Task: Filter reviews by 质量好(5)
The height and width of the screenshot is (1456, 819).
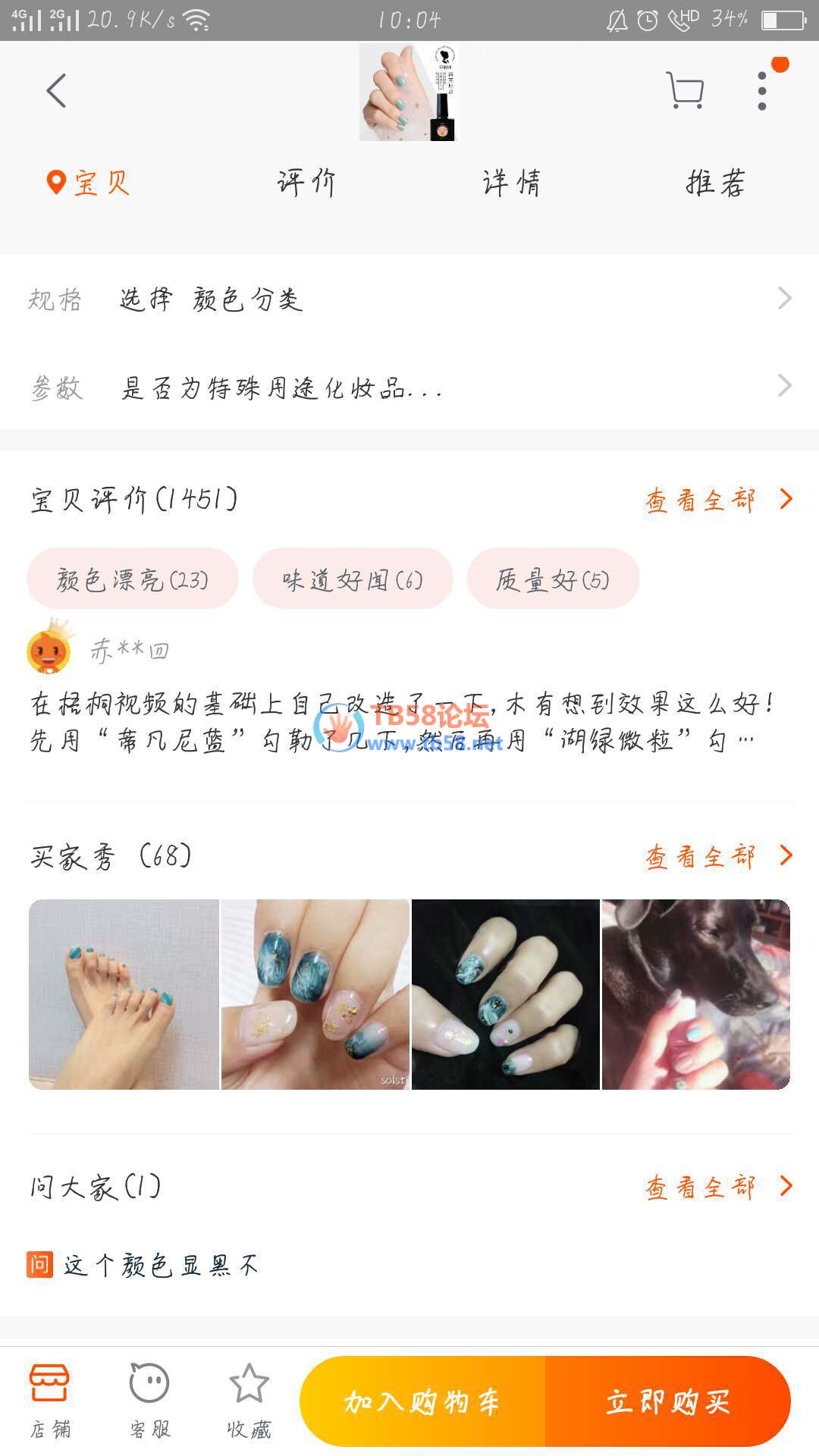Action: [x=553, y=579]
